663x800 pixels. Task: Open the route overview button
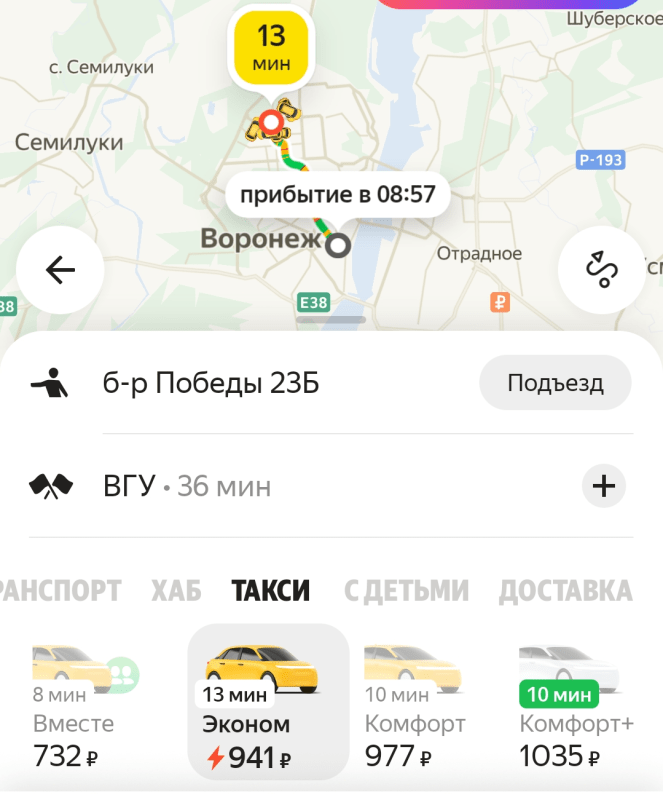[x=601, y=271]
